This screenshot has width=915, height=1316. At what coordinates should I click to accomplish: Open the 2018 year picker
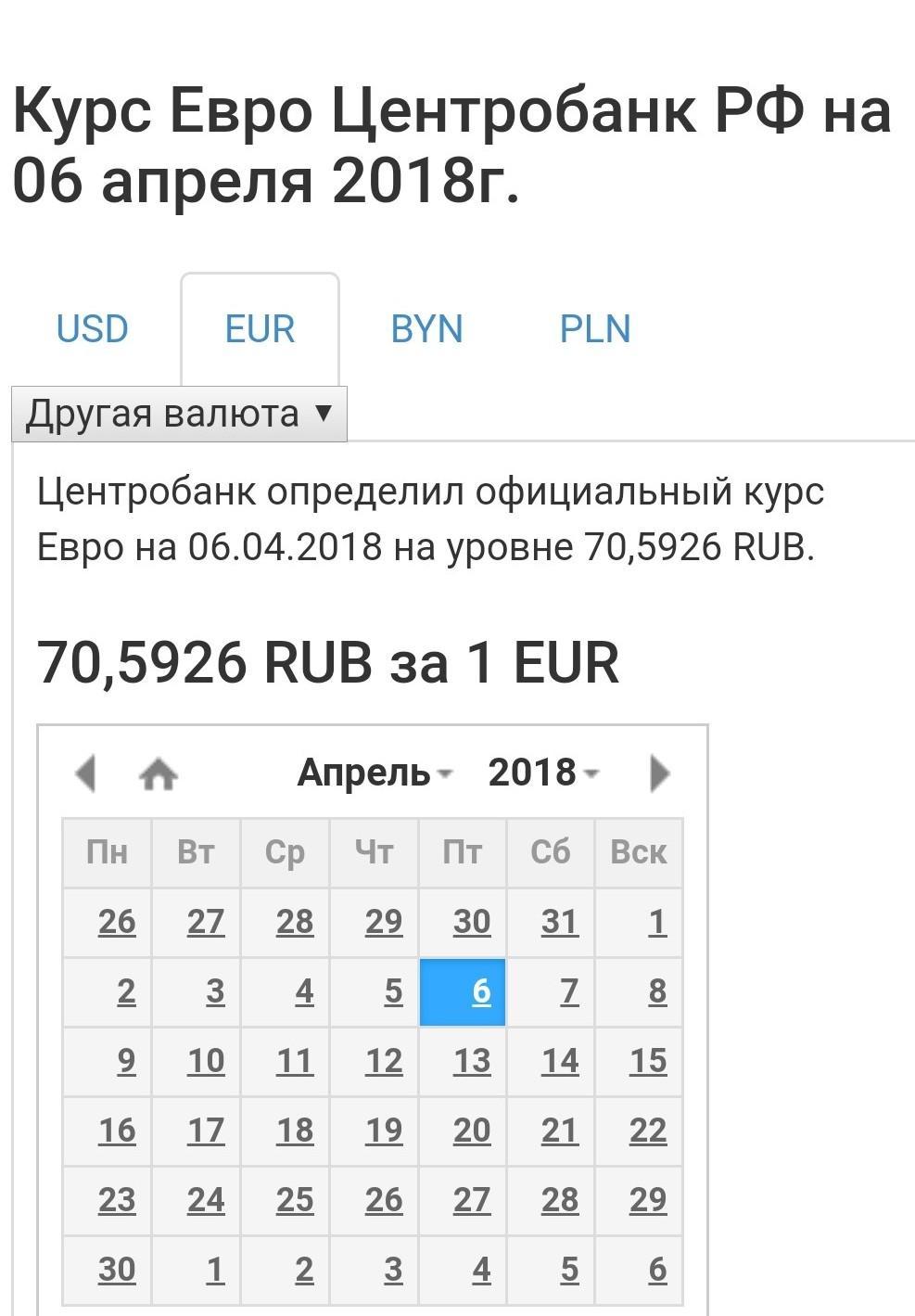[x=544, y=773]
